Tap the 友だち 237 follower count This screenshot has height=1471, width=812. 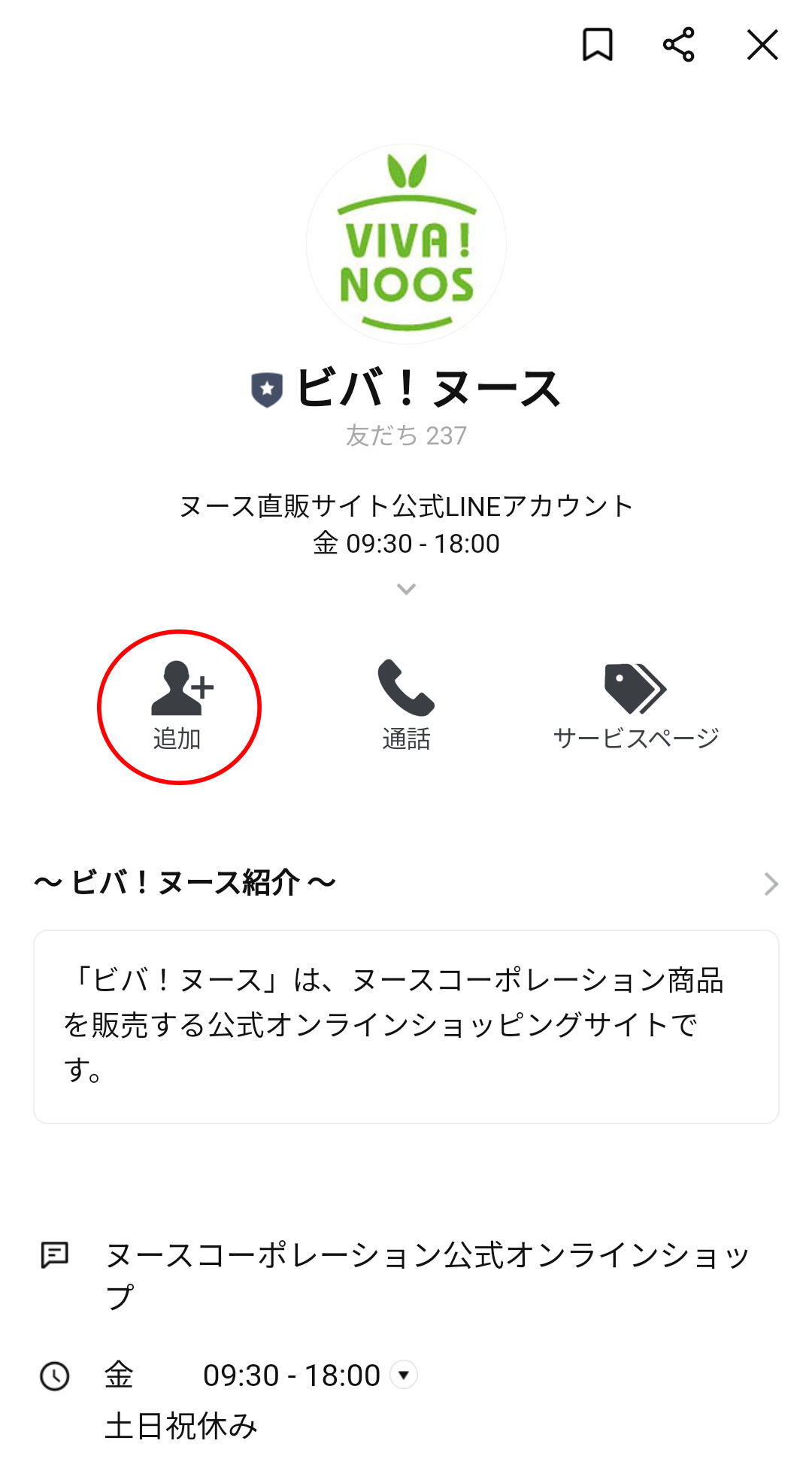[x=406, y=434]
